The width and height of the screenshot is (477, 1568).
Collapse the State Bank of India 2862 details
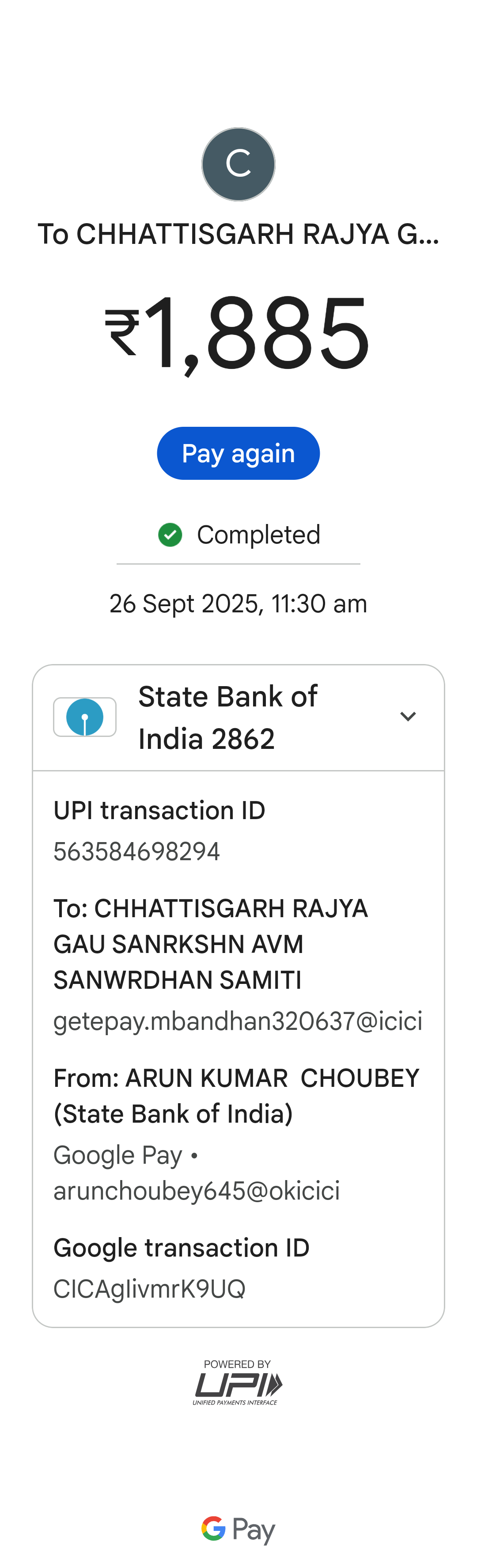point(408,717)
